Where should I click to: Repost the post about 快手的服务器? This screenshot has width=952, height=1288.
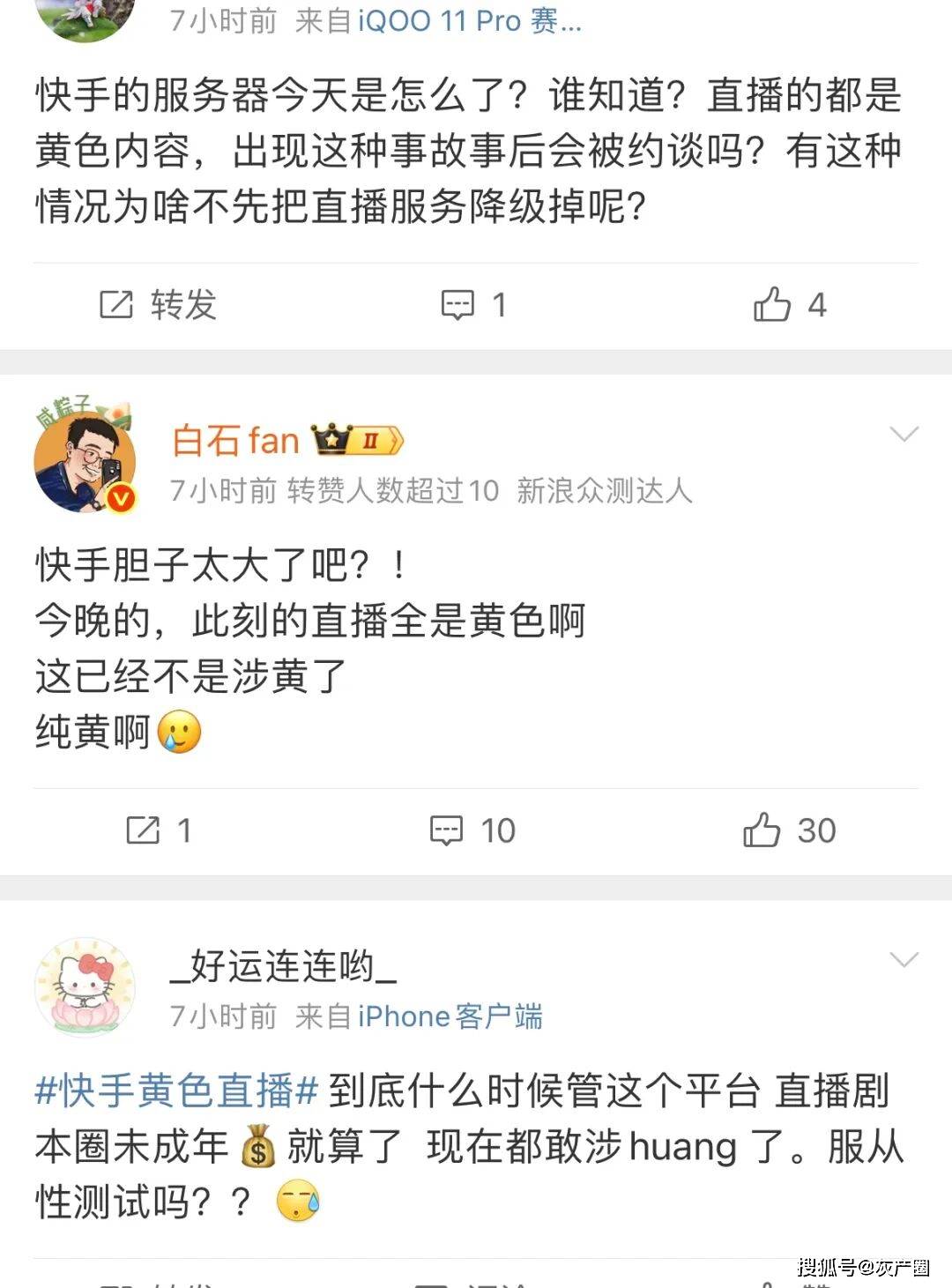157,305
